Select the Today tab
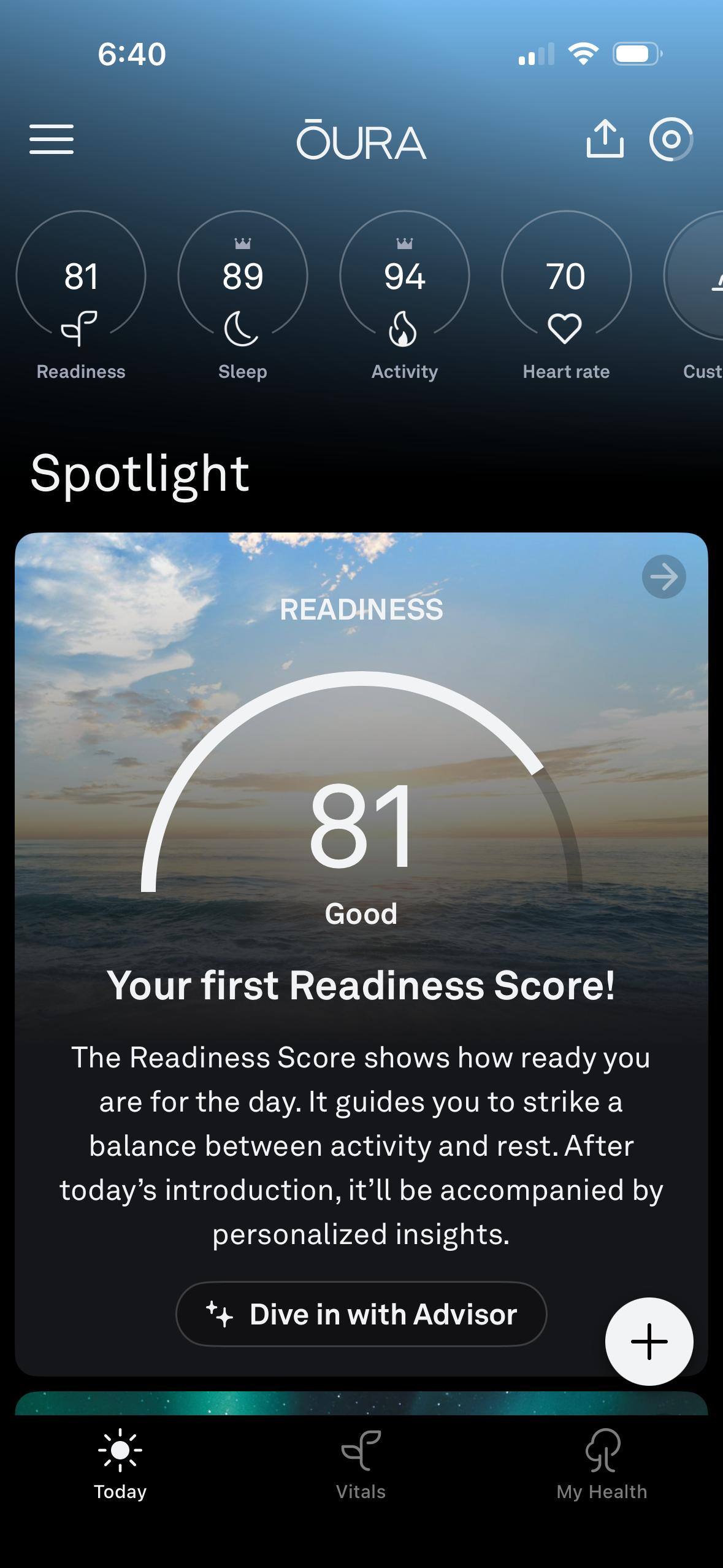The image size is (723, 1568). click(x=120, y=1465)
